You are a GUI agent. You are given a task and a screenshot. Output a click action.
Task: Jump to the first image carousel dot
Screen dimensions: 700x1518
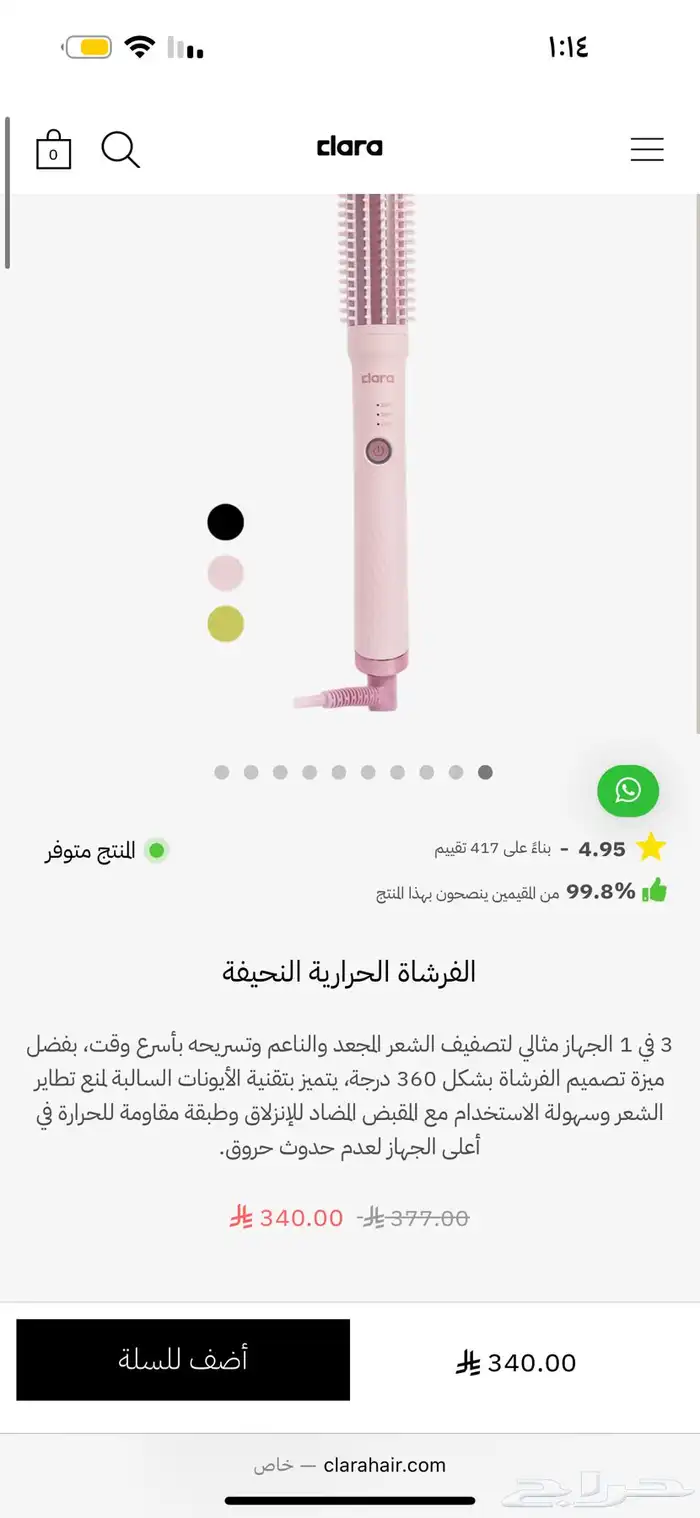[222, 772]
